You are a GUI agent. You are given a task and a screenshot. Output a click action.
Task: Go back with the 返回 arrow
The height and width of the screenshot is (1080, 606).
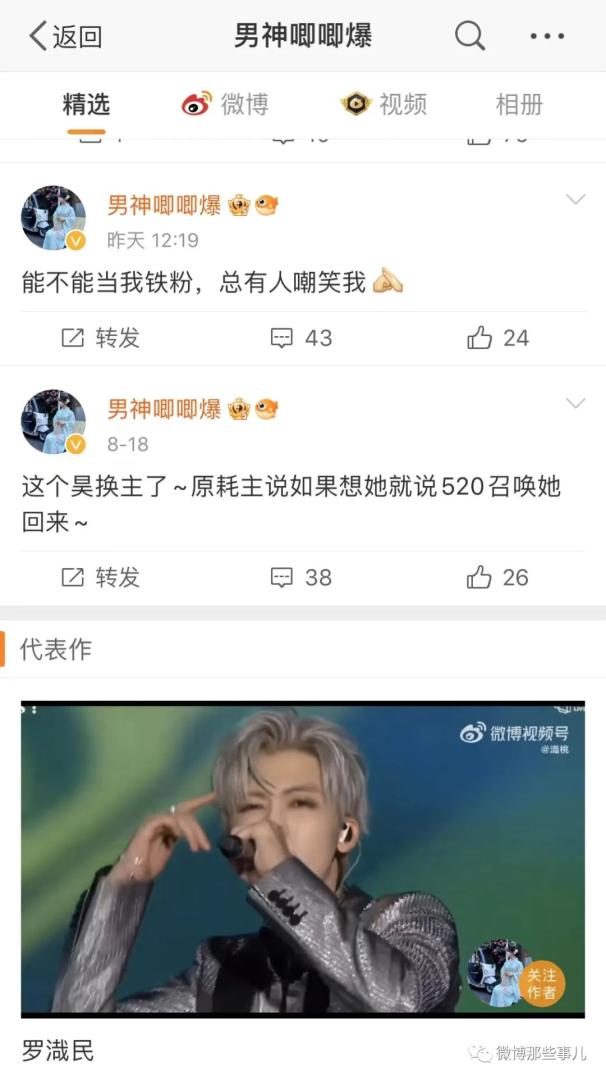click(65, 37)
